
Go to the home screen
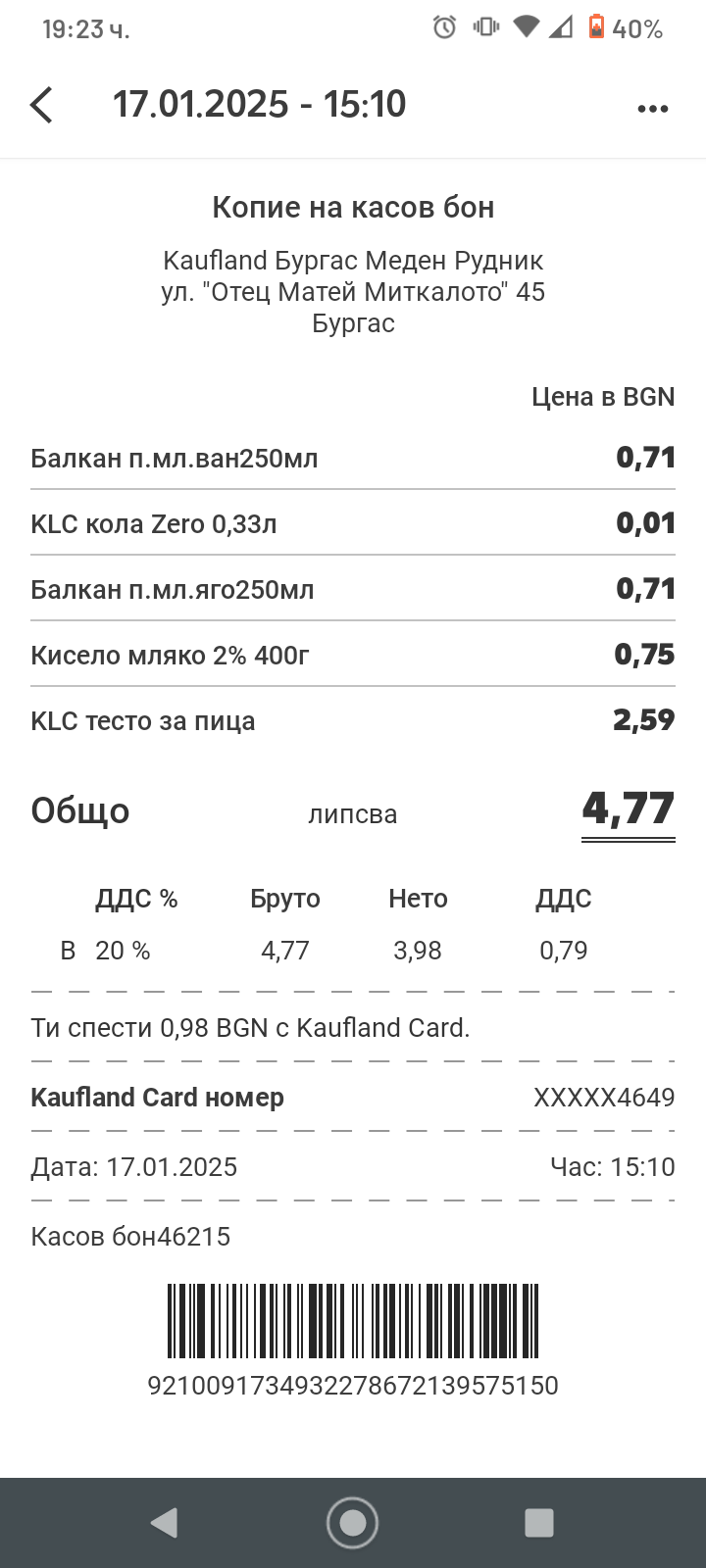click(352, 1522)
